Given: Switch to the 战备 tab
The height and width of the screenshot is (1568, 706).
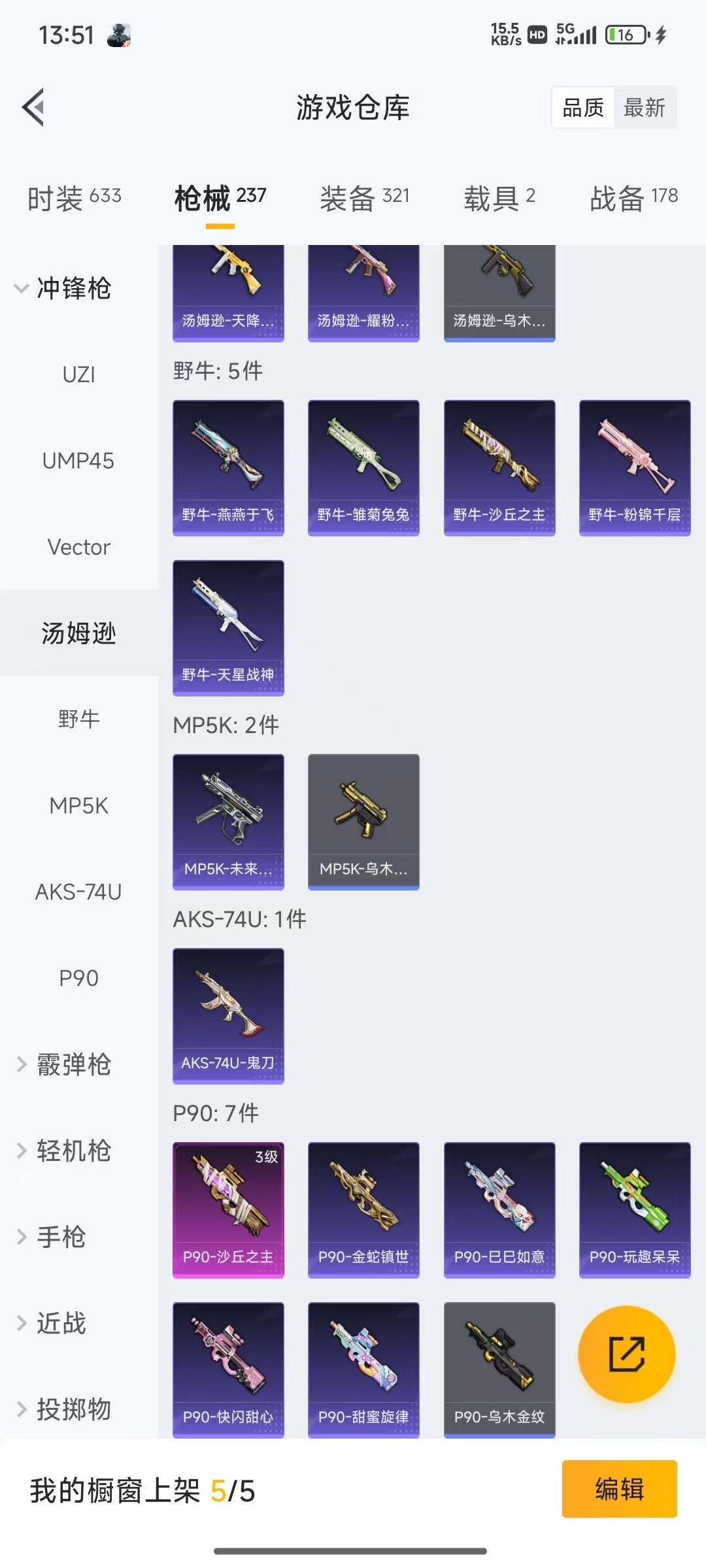Looking at the screenshot, I should tap(633, 198).
